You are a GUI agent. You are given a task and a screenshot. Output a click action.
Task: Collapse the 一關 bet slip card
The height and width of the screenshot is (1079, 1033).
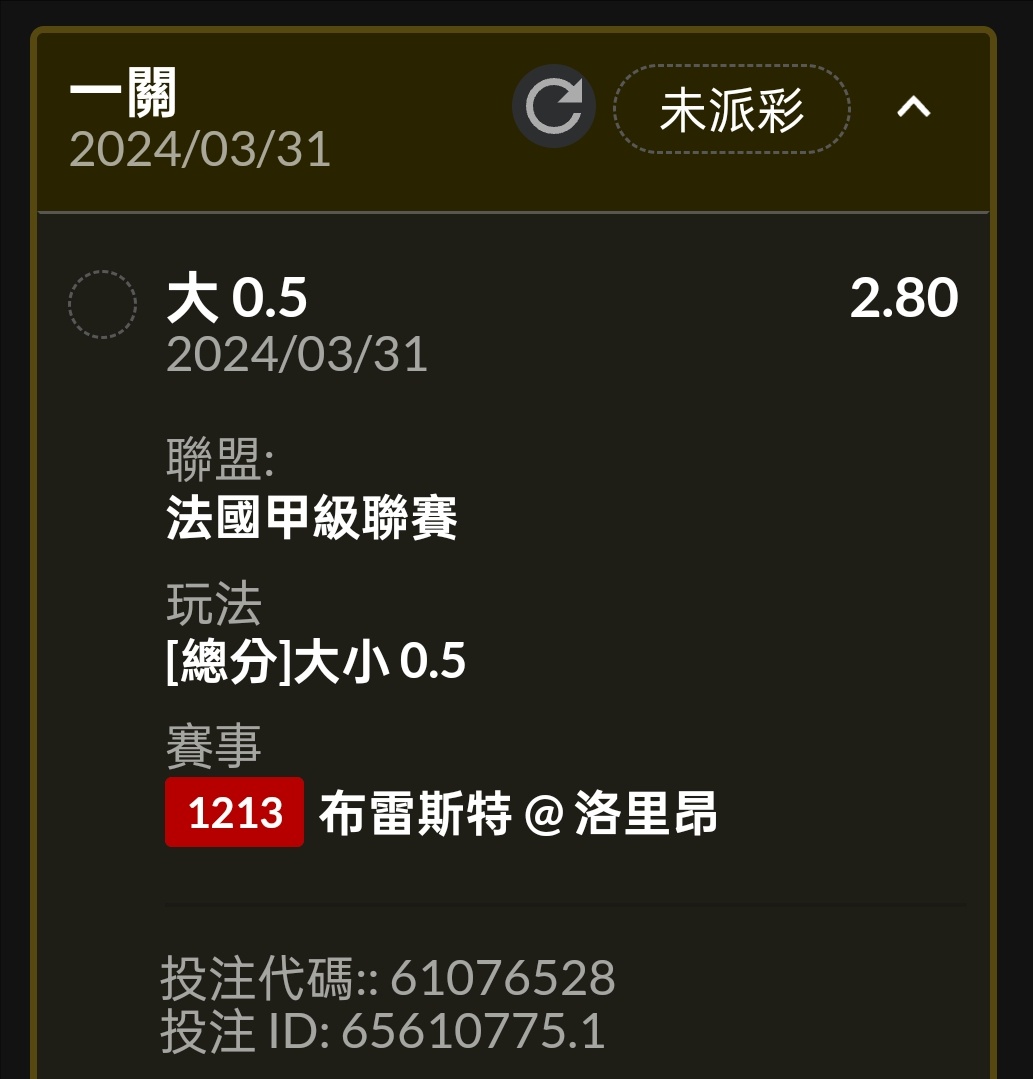pyautogui.click(x=913, y=107)
